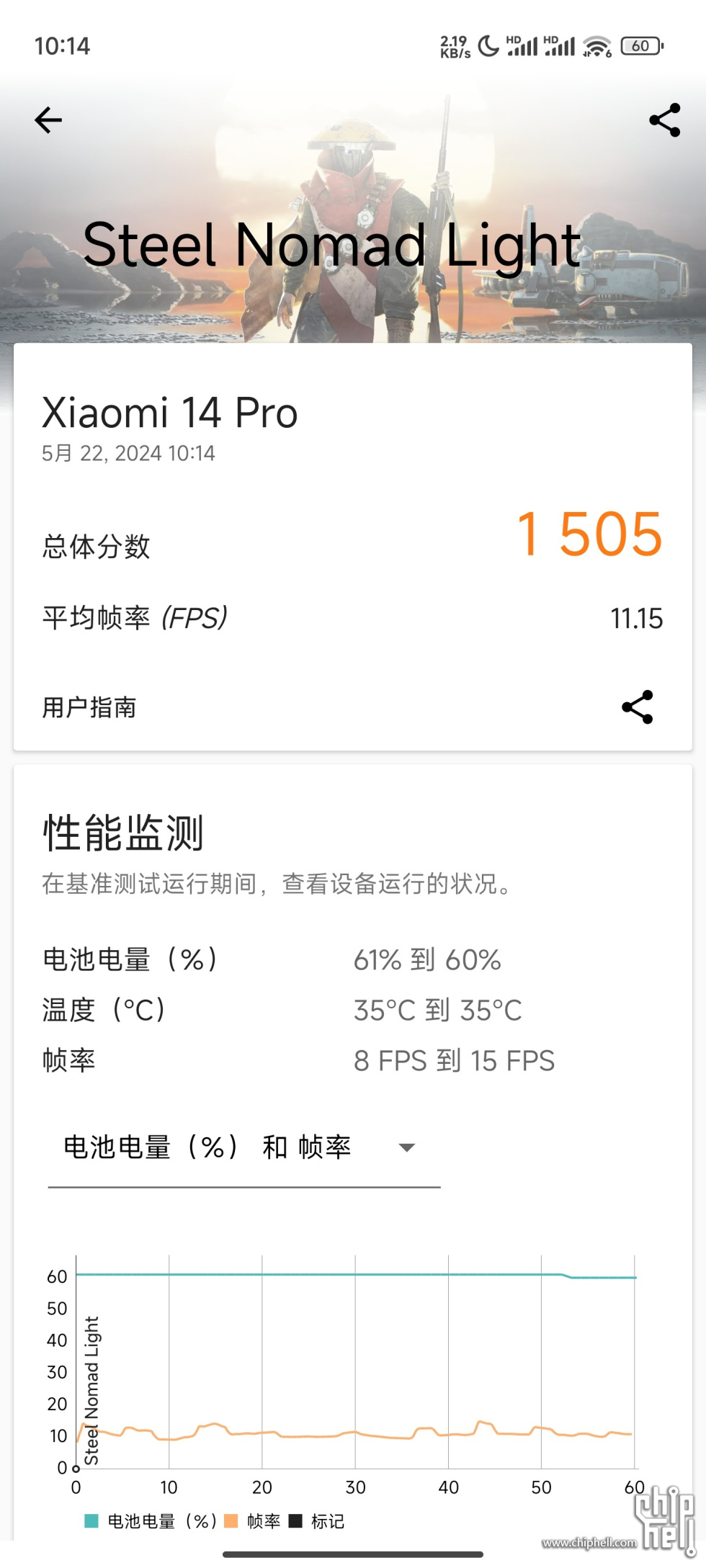Share result via top-right share icon
Viewport: 706px width, 1568px height.
[664, 120]
